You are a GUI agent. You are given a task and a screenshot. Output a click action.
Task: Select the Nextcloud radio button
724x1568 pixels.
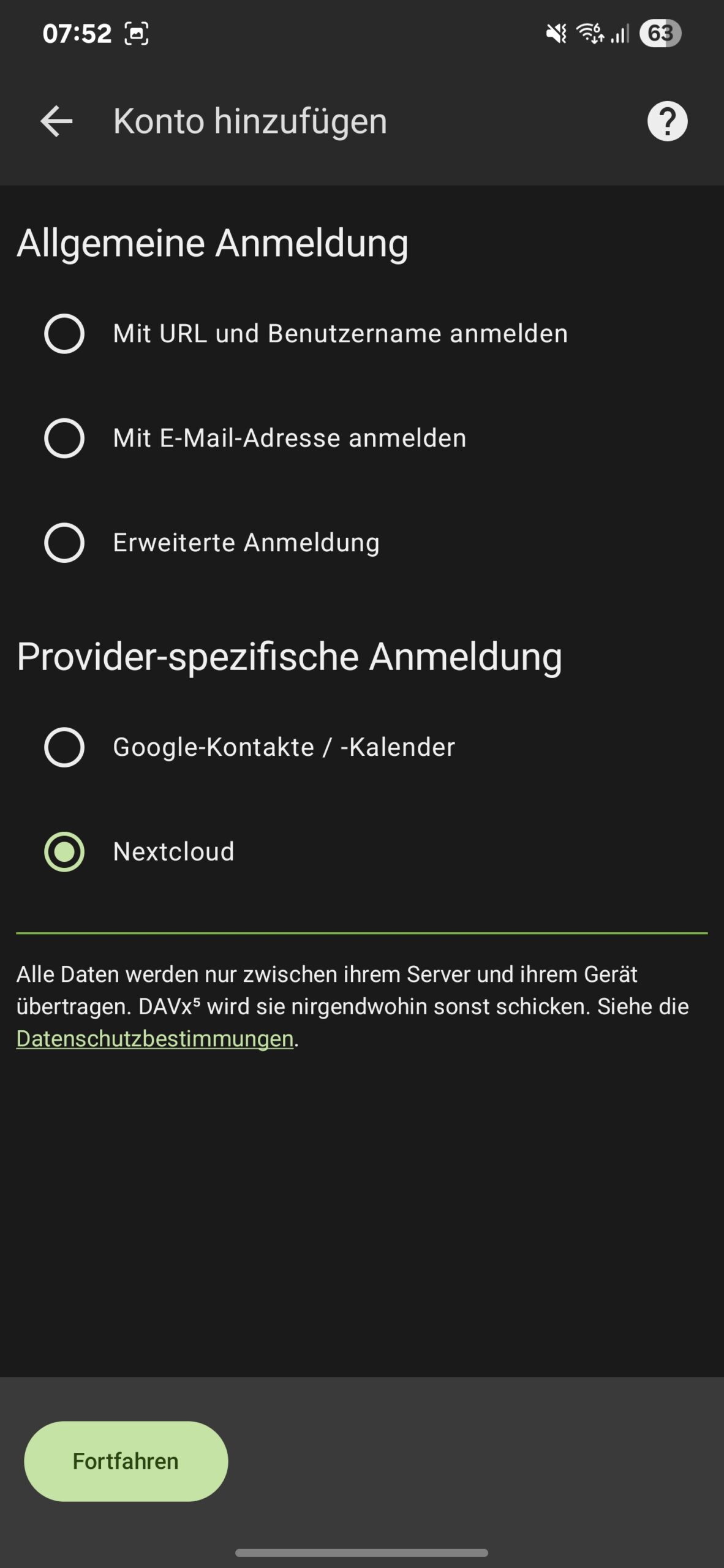coord(64,851)
